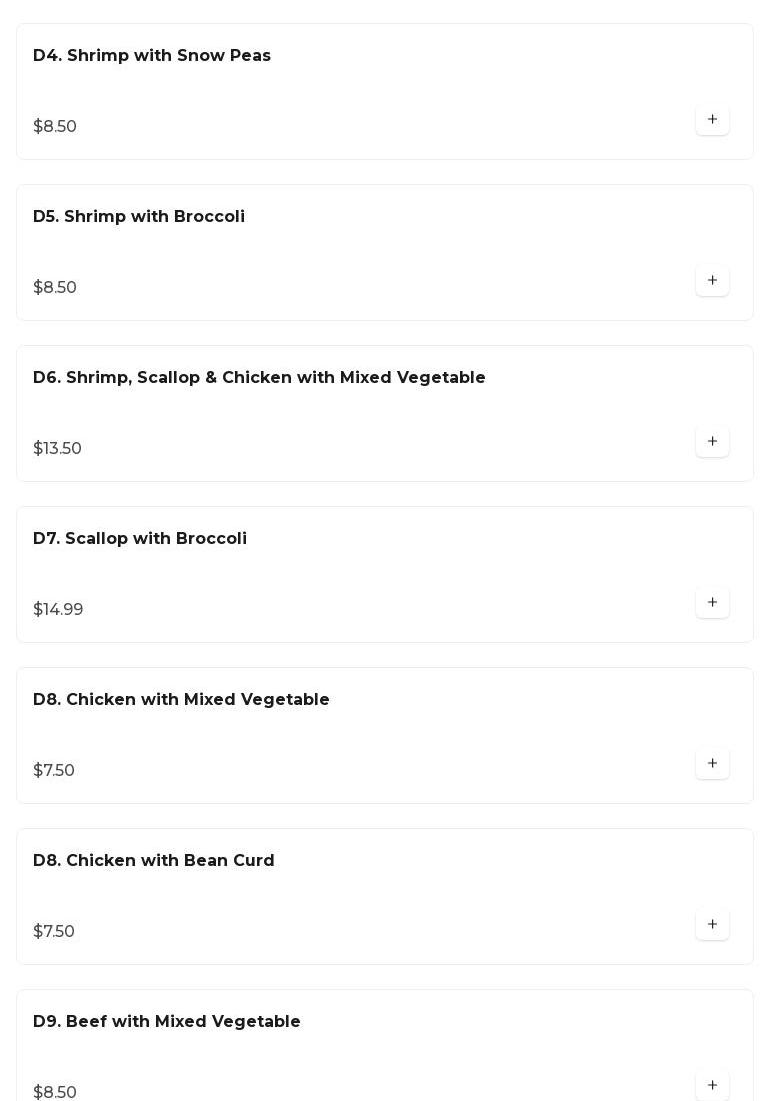
Task: Tap plus for D8. Chicken with Bean Curd
Action: tap(712, 925)
